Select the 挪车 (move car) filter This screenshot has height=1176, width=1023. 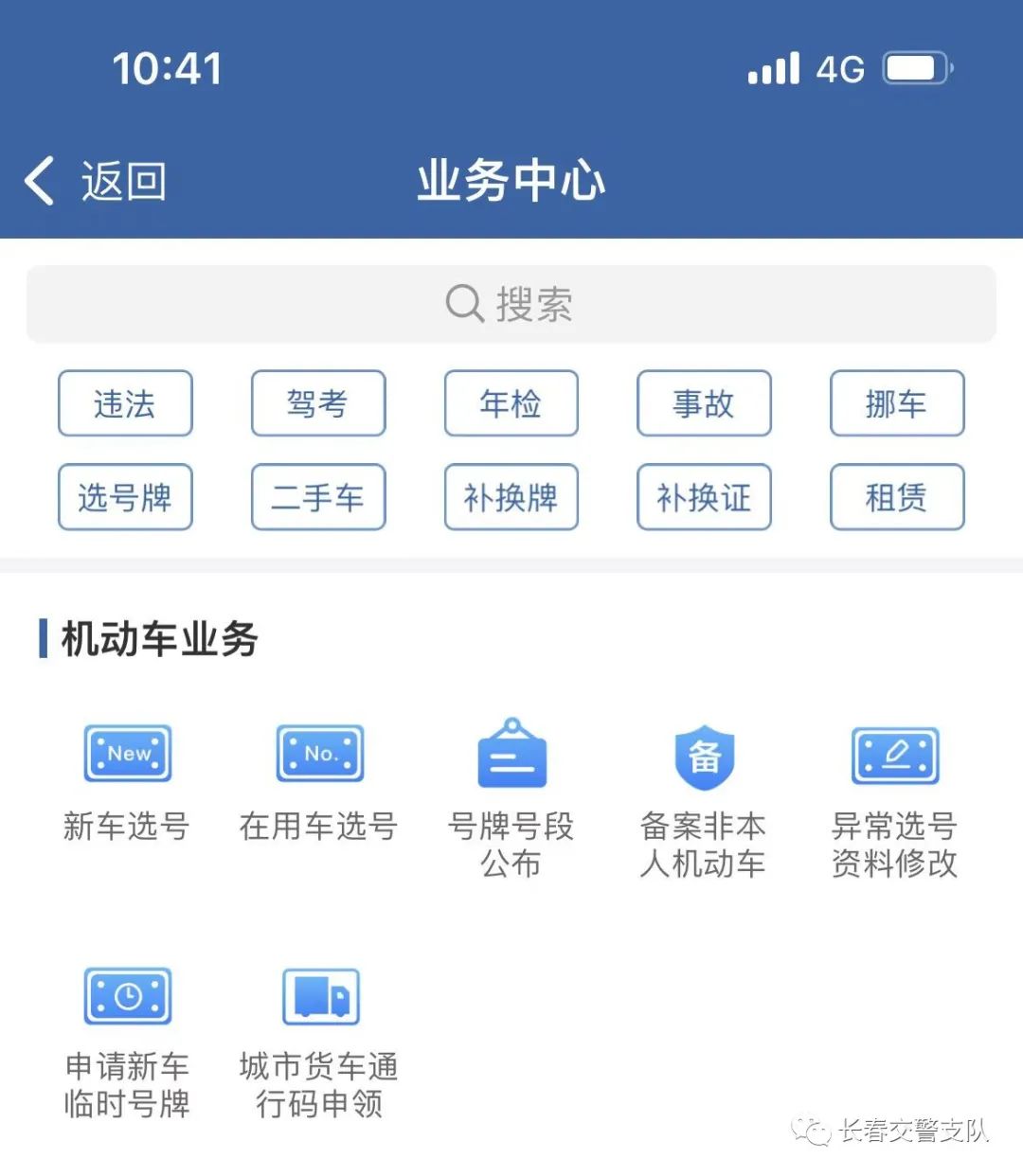click(896, 404)
